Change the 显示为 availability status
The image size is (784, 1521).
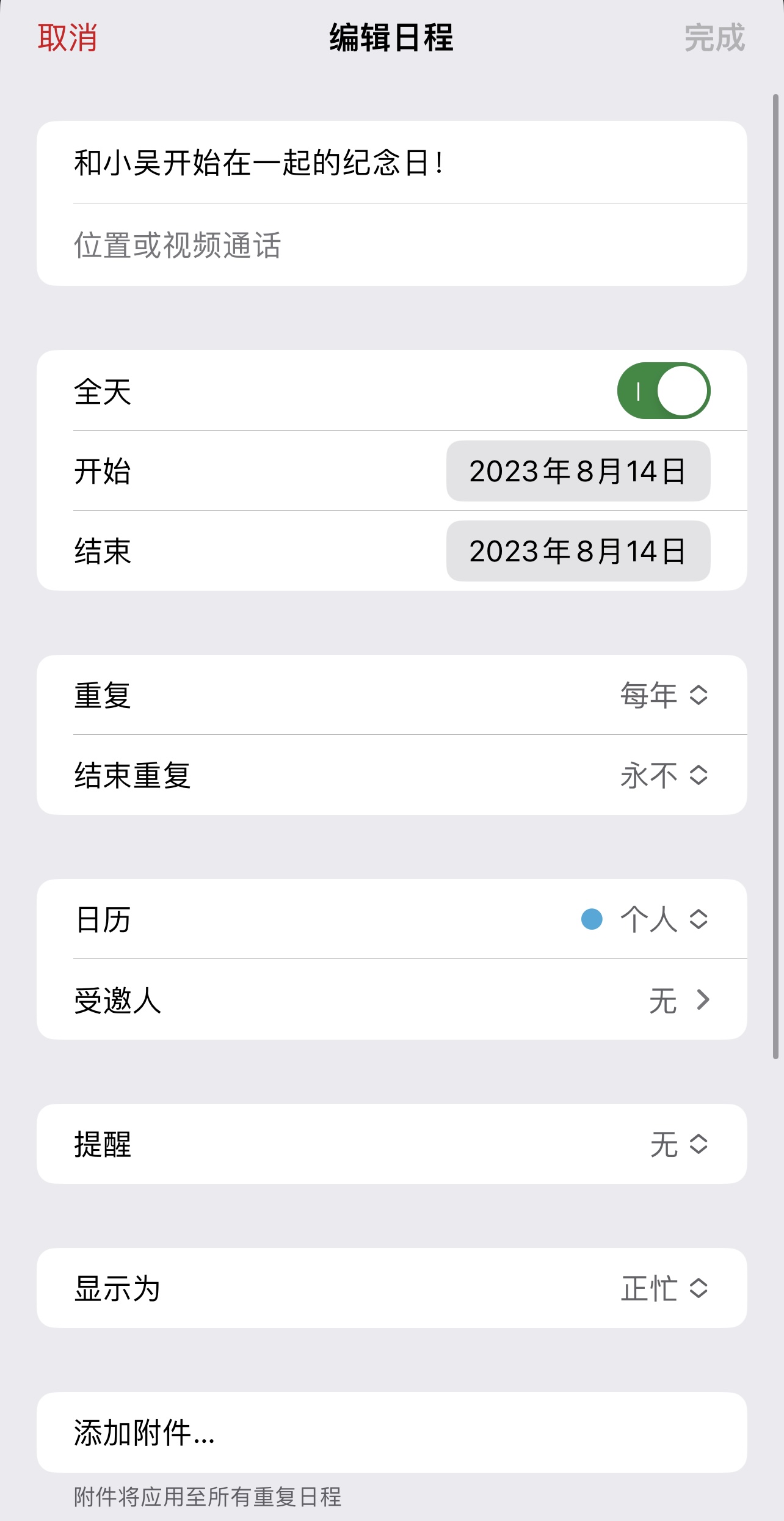tap(663, 1288)
